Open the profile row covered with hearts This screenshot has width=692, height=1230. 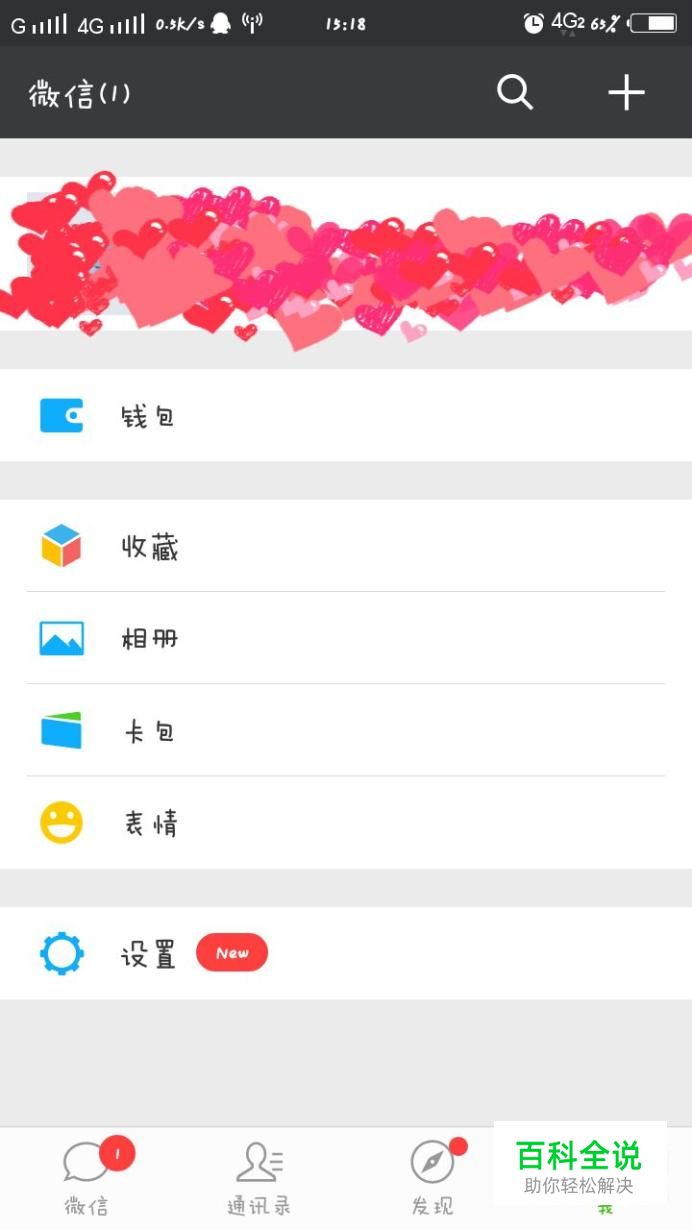346,254
